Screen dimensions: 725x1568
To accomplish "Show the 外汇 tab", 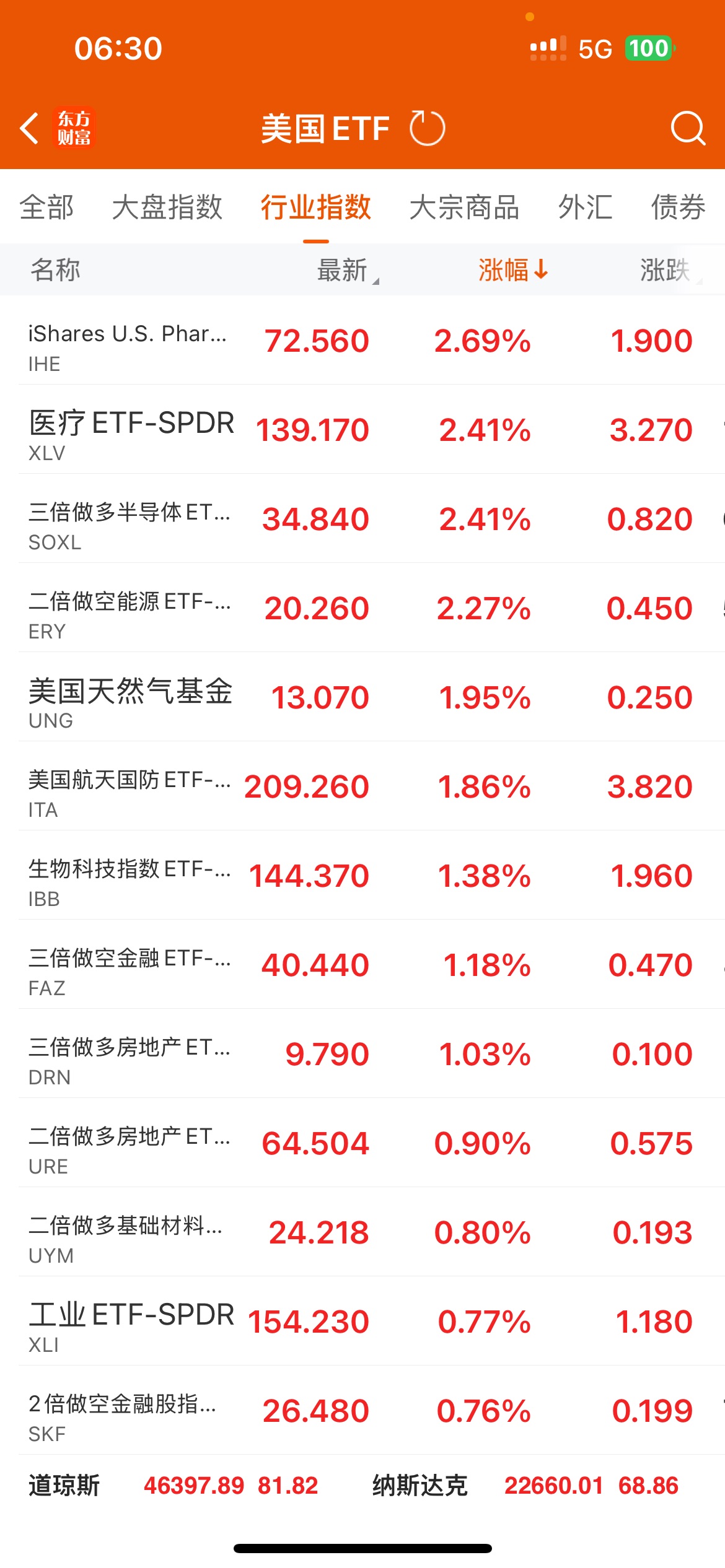I will (x=585, y=207).
